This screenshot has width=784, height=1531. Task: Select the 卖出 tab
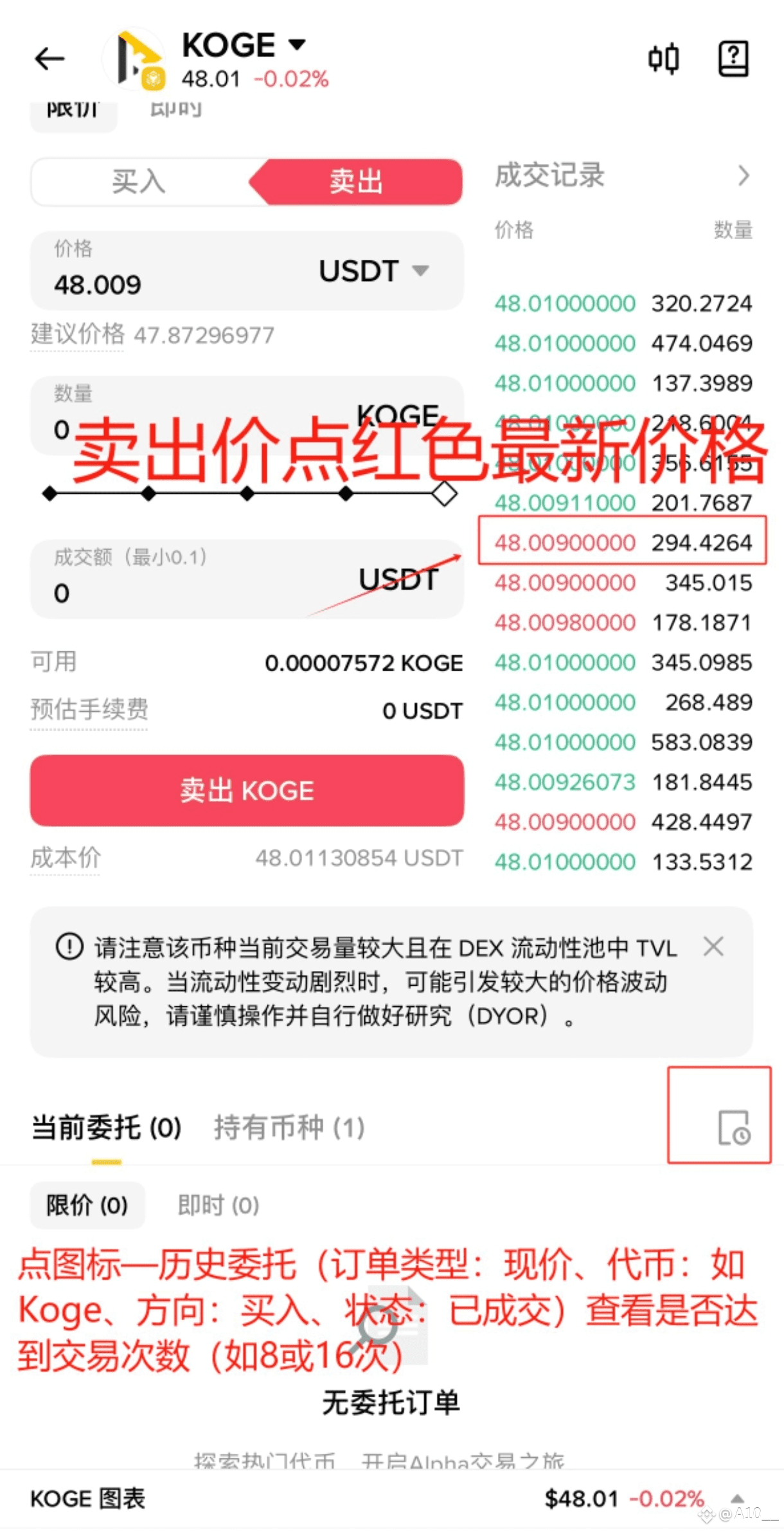[356, 182]
